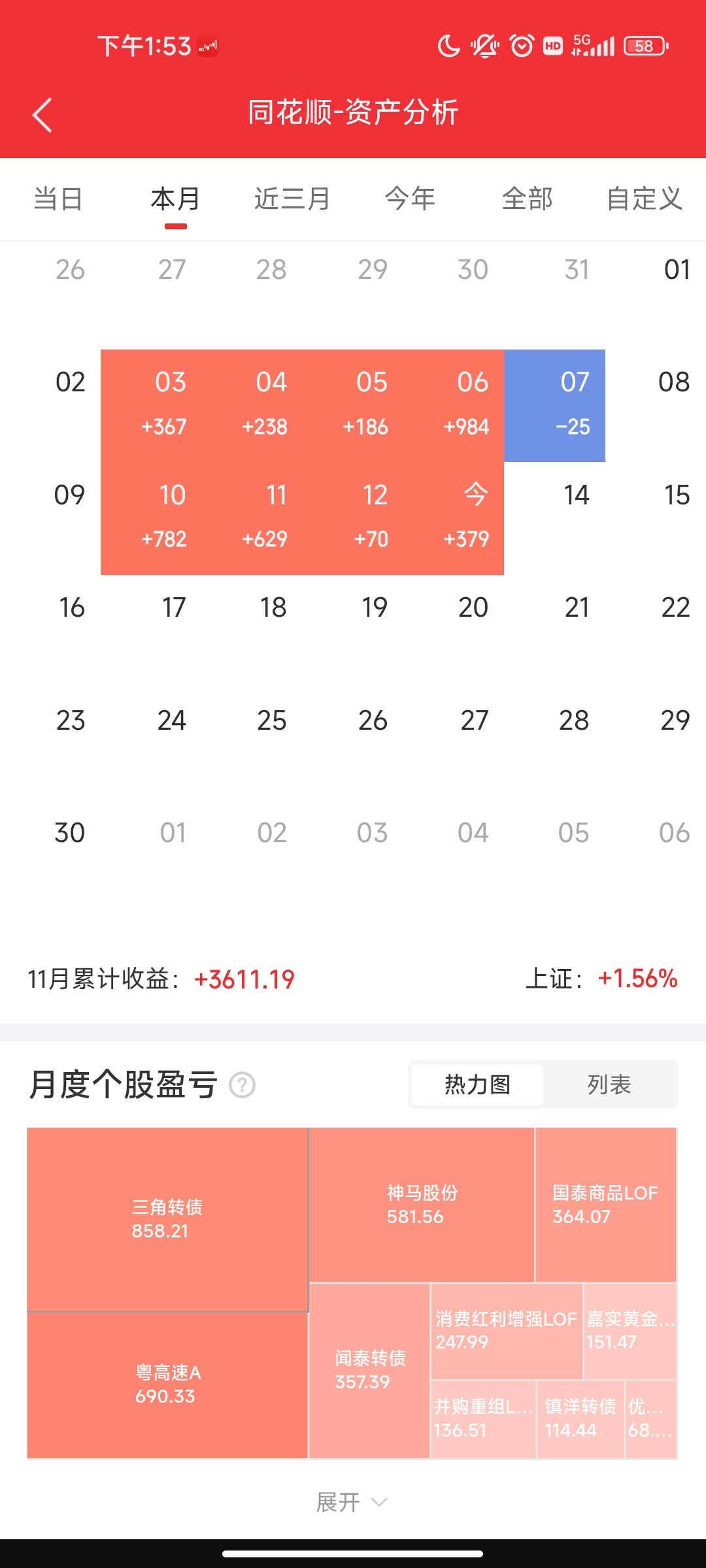Open the 国泰商品LOF heatmap tile

(606, 1205)
